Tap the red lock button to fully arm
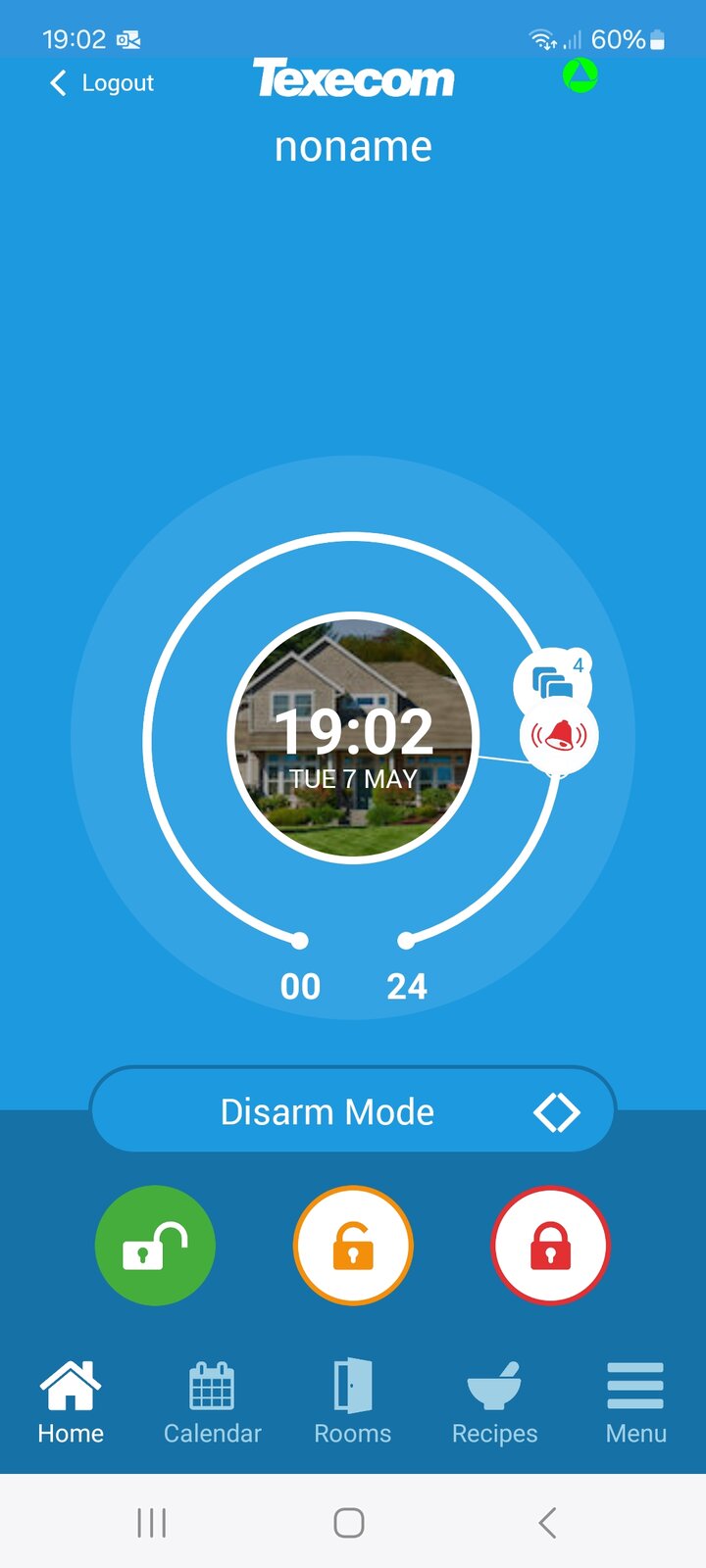Image resolution: width=706 pixels, height=1568 pixels. click(550, 1246)
